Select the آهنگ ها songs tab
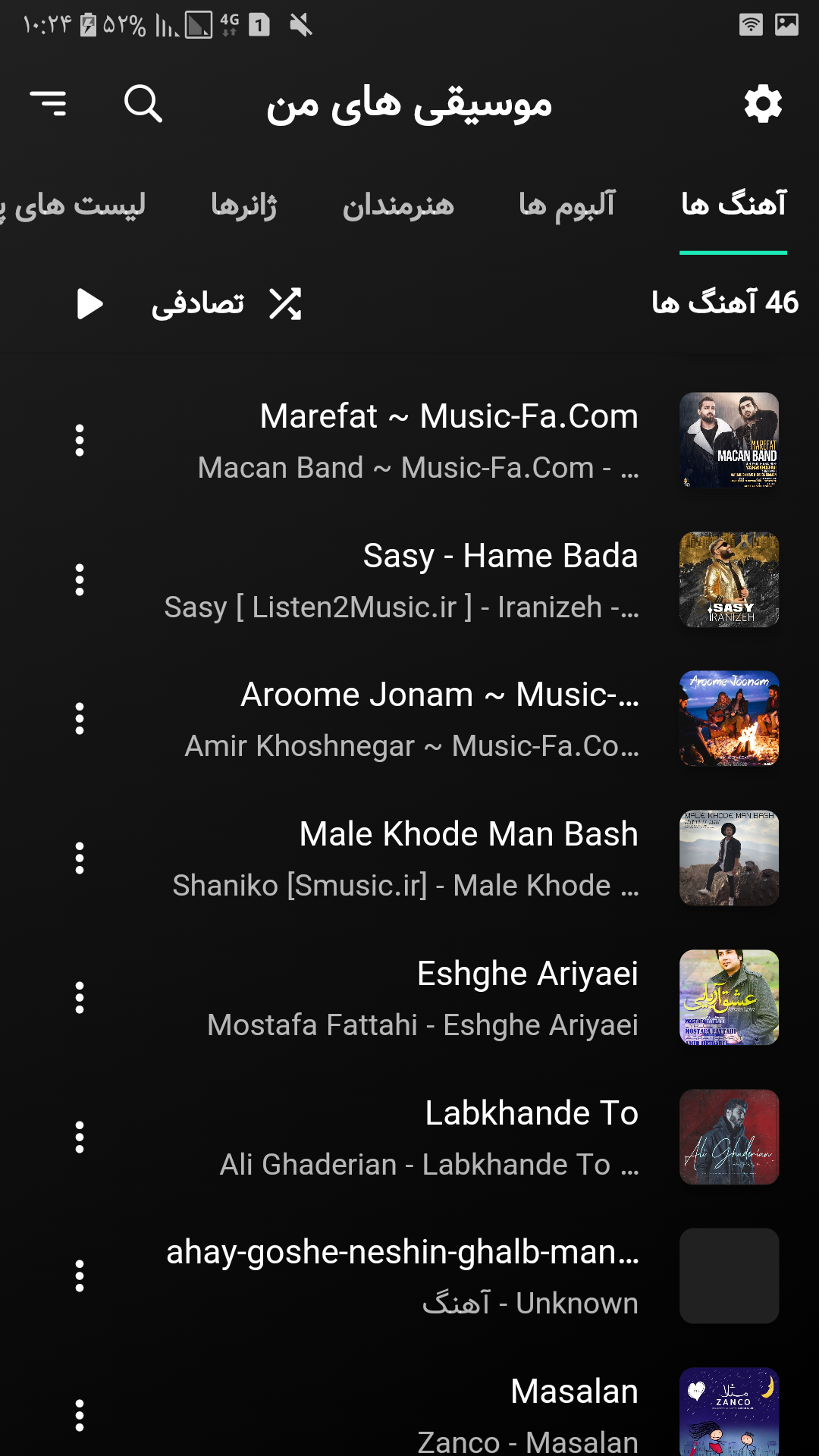Viewport: 819px width, 1456px height. click(x=733, y=205)
